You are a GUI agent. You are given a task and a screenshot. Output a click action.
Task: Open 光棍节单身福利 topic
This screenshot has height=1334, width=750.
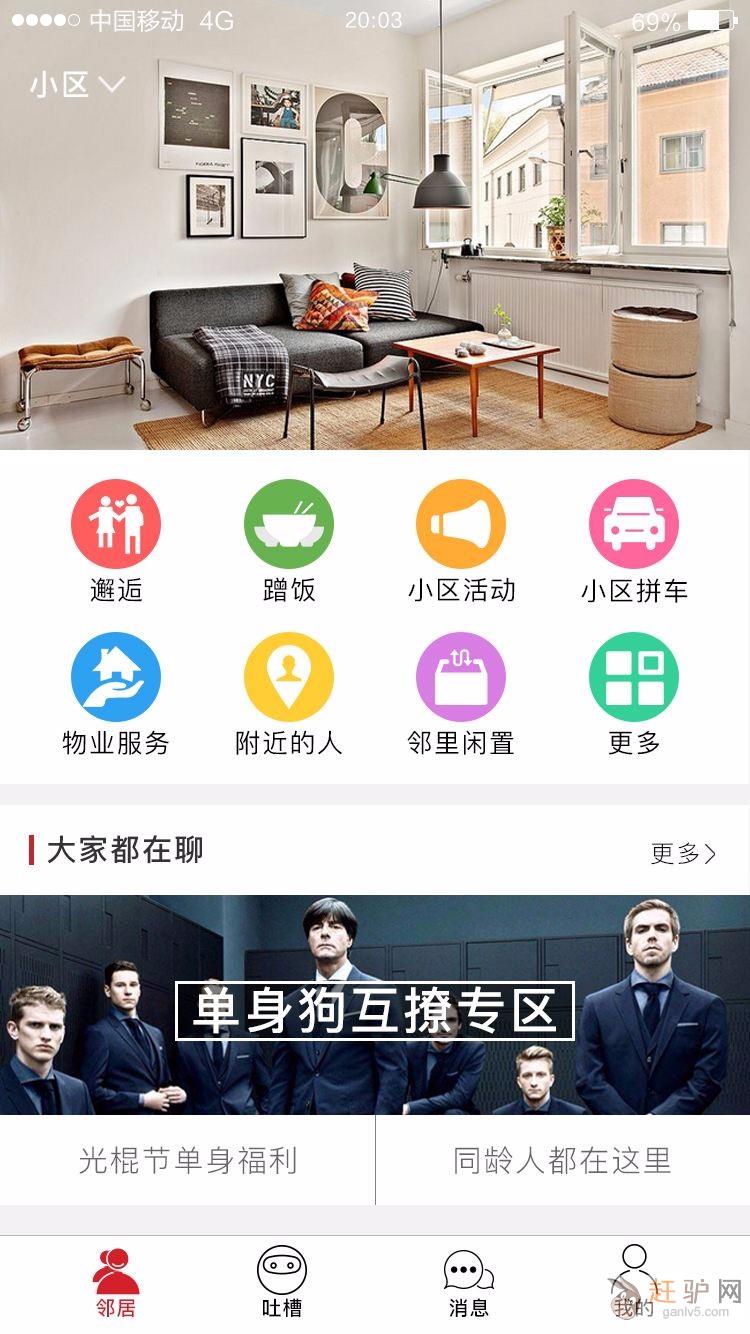188,1161
